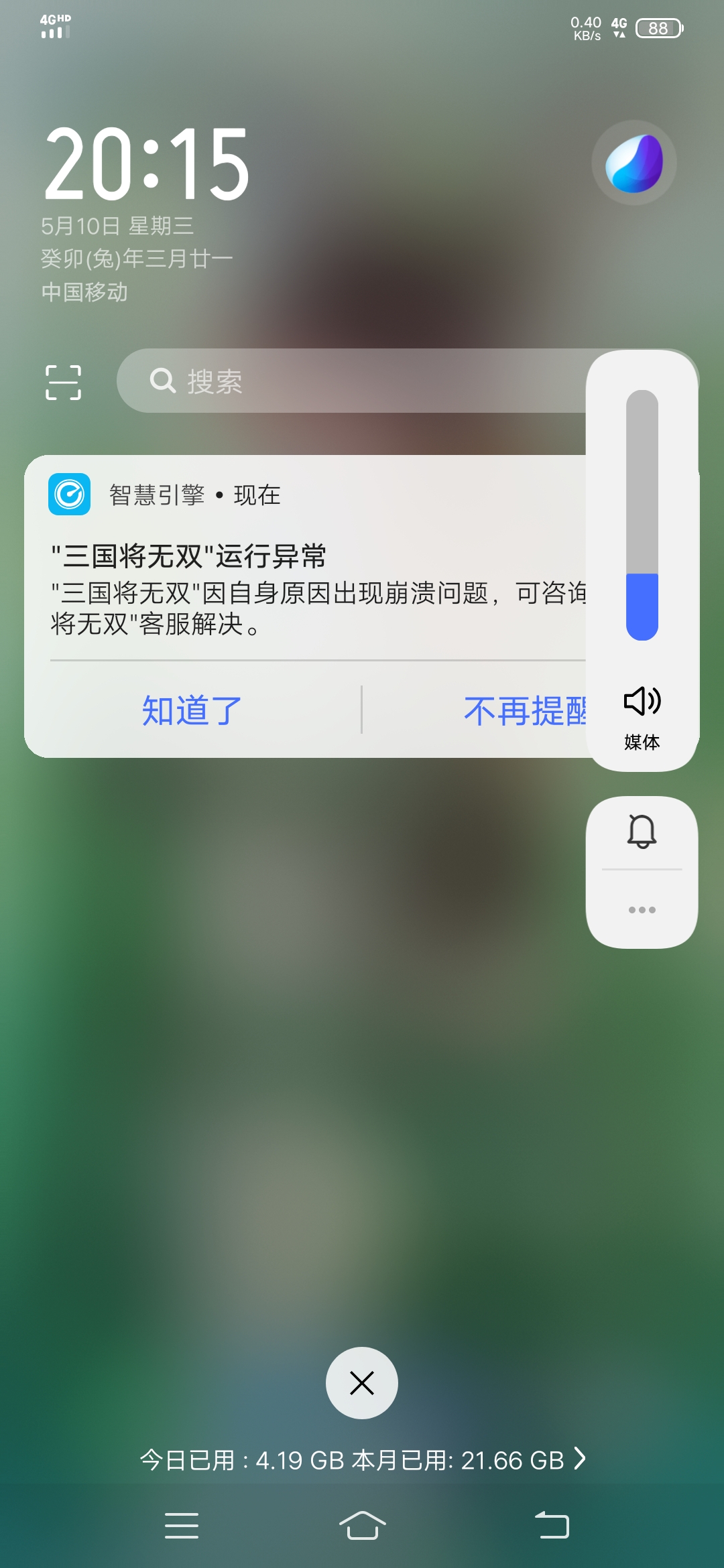Open the recent apps menu
The image size is (724, 1568).
coord(182,1526)
